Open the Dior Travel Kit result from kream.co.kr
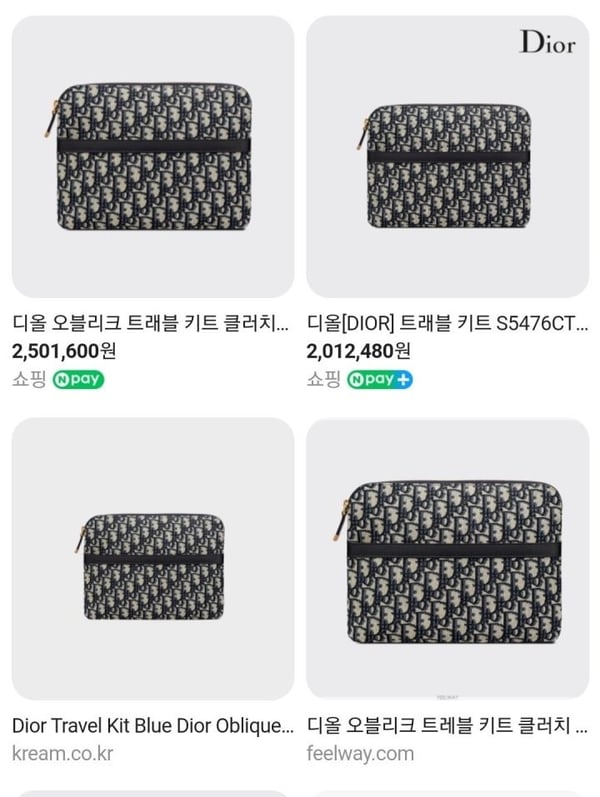Image resolution: width=600 pixels, height=797 pixels. click(x=152, y=558)
